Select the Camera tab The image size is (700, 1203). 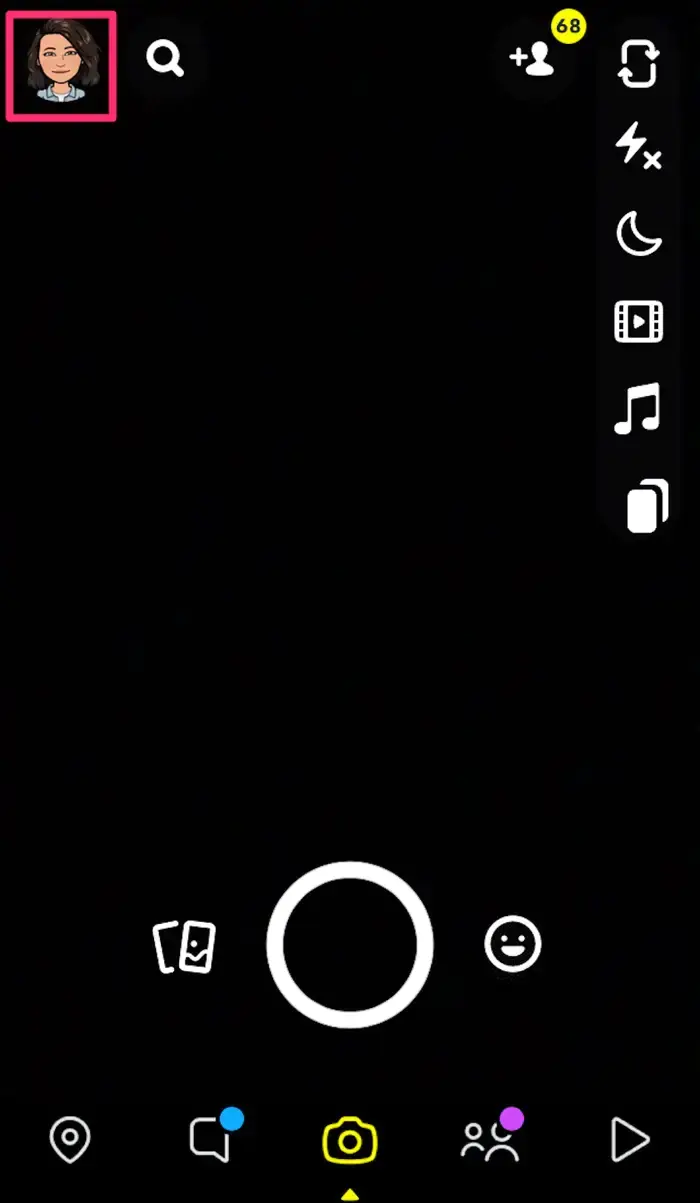coord(350,1140)
